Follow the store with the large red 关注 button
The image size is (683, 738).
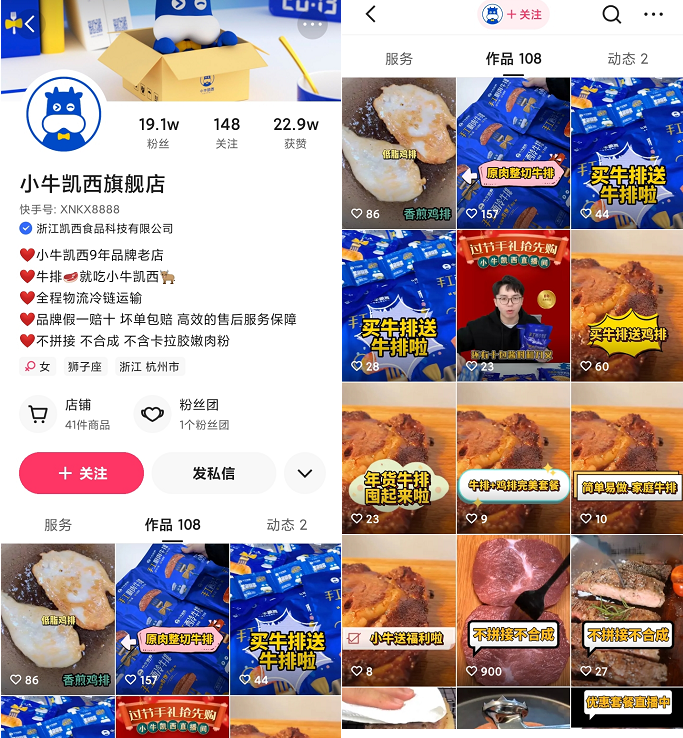(81, 473)
